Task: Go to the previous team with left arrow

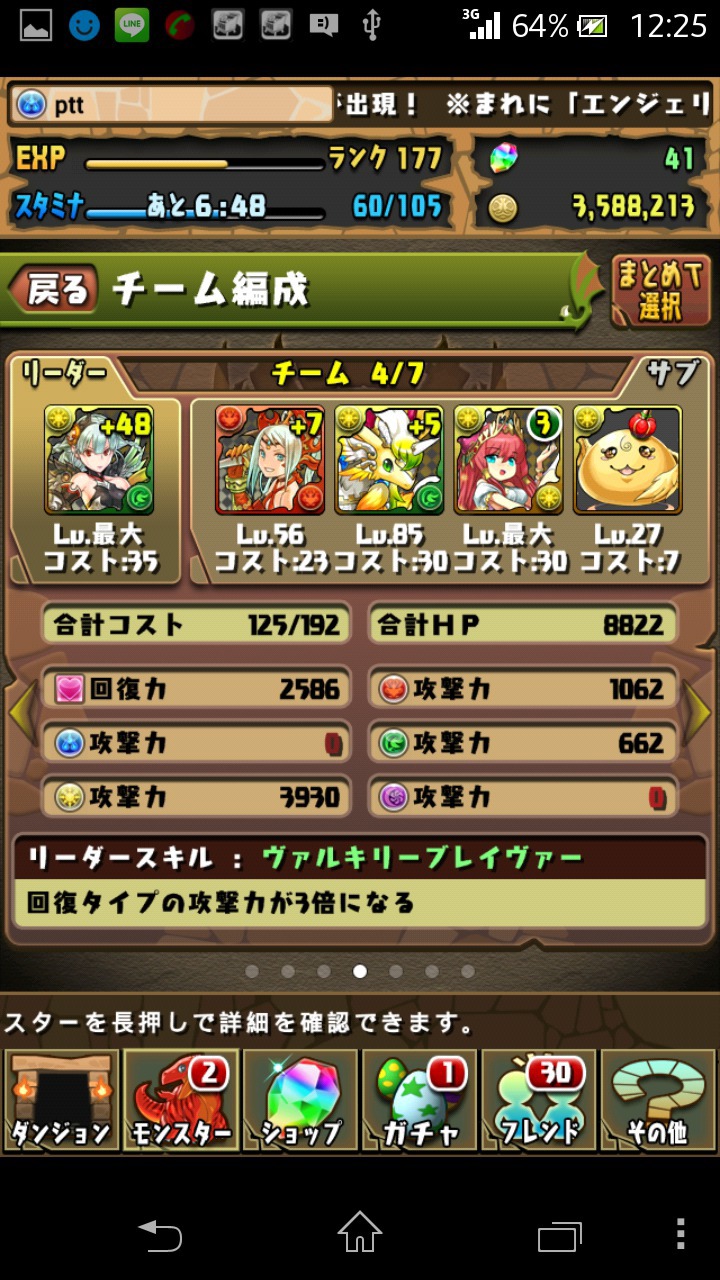Action: click(x=22, y=712)
